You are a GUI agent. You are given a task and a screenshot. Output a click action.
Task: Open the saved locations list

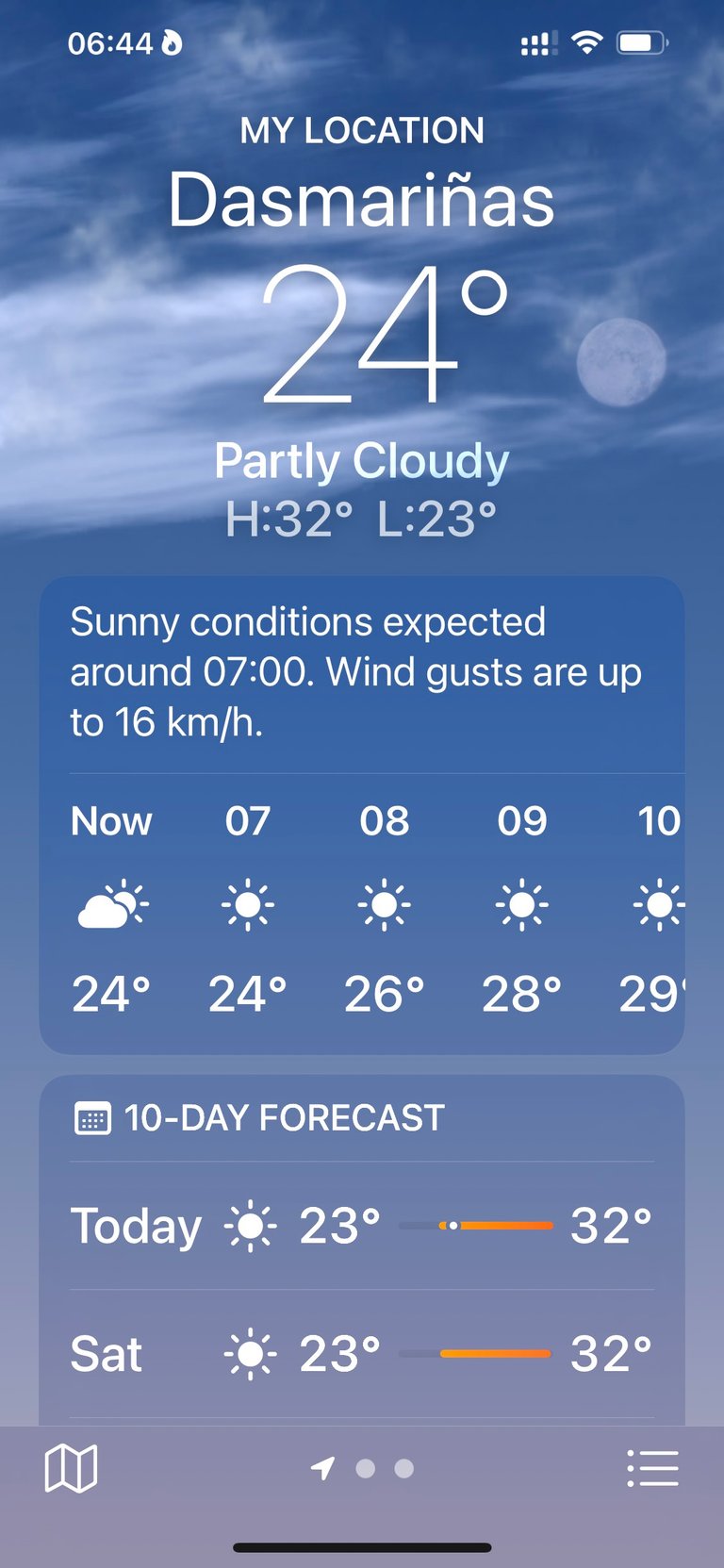[652, 1468]
